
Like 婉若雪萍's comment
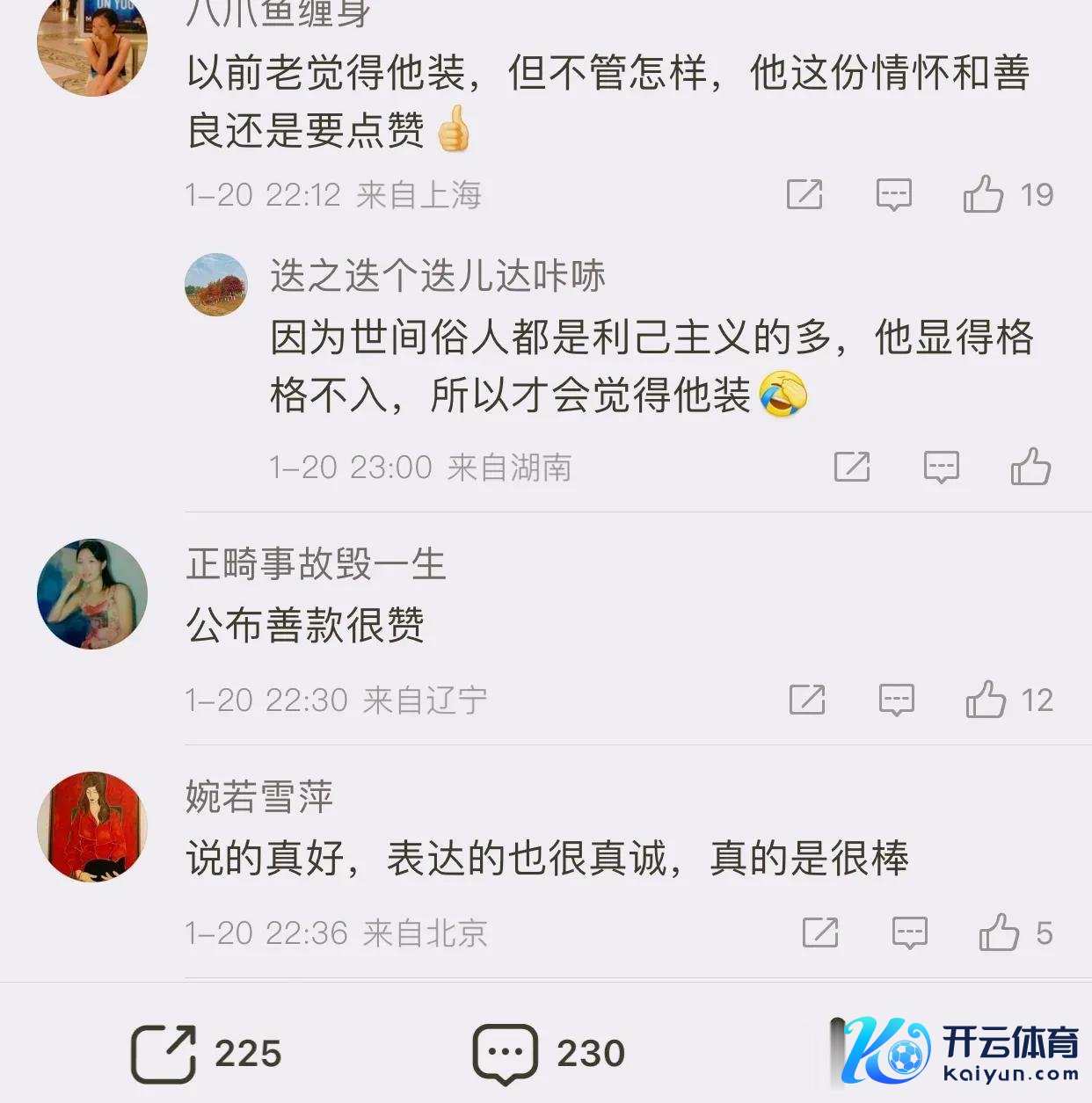click(x=999, y=932)
